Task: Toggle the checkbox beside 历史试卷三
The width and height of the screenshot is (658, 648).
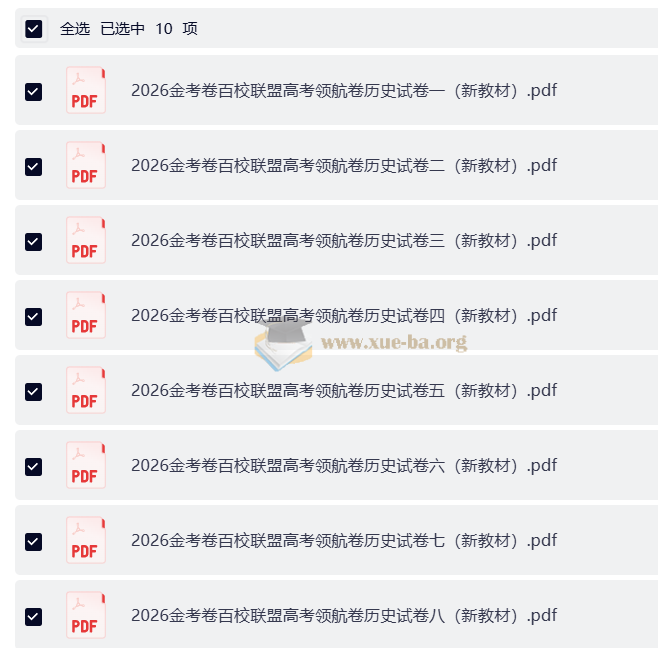Action: pos(33,241)
